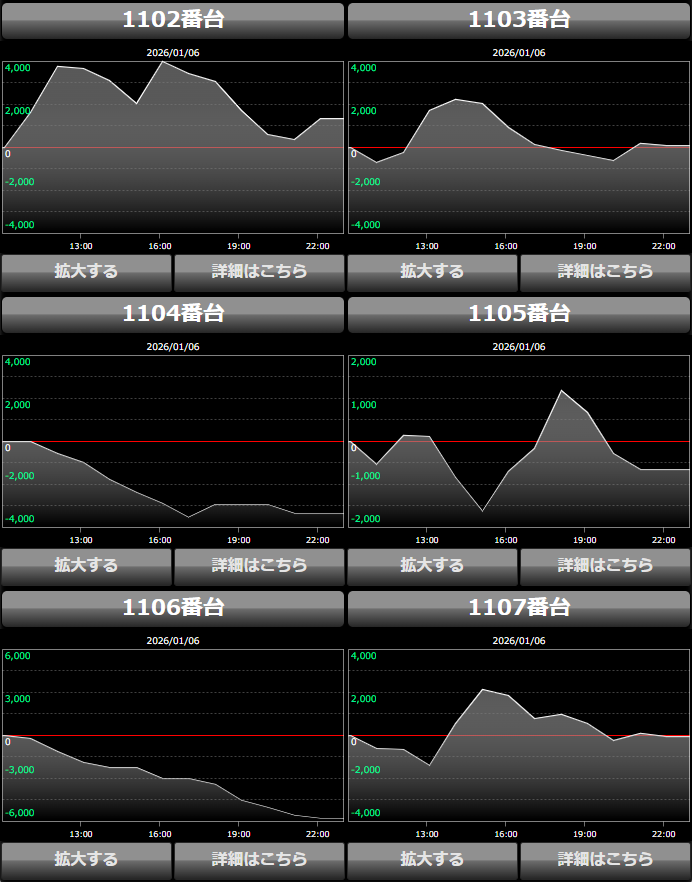692x882 pixels.
Task: Enlarge the 1105番台 graph
Action: (x=432, y=565)
